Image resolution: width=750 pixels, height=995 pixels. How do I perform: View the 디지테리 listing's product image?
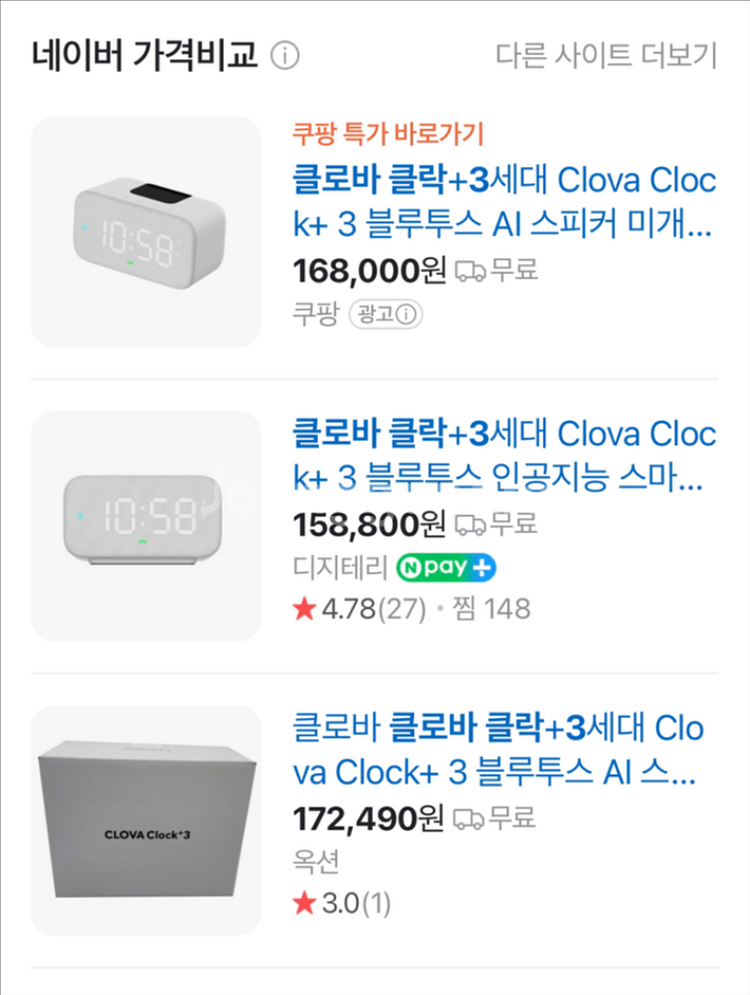pyautogui.click(x=146, y=526)
